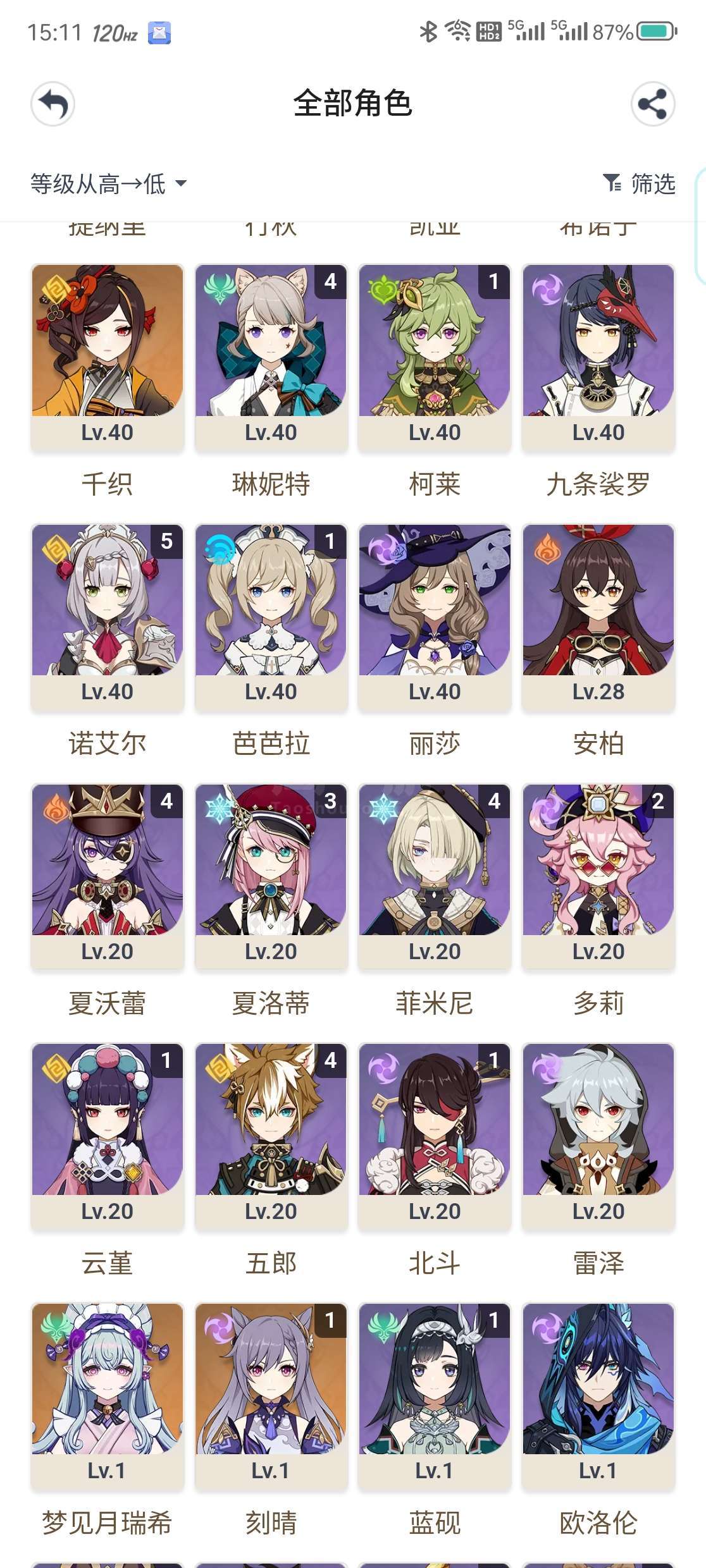Open the 芭芭拉 character card

pyautogui.click(x=271, y=618)
